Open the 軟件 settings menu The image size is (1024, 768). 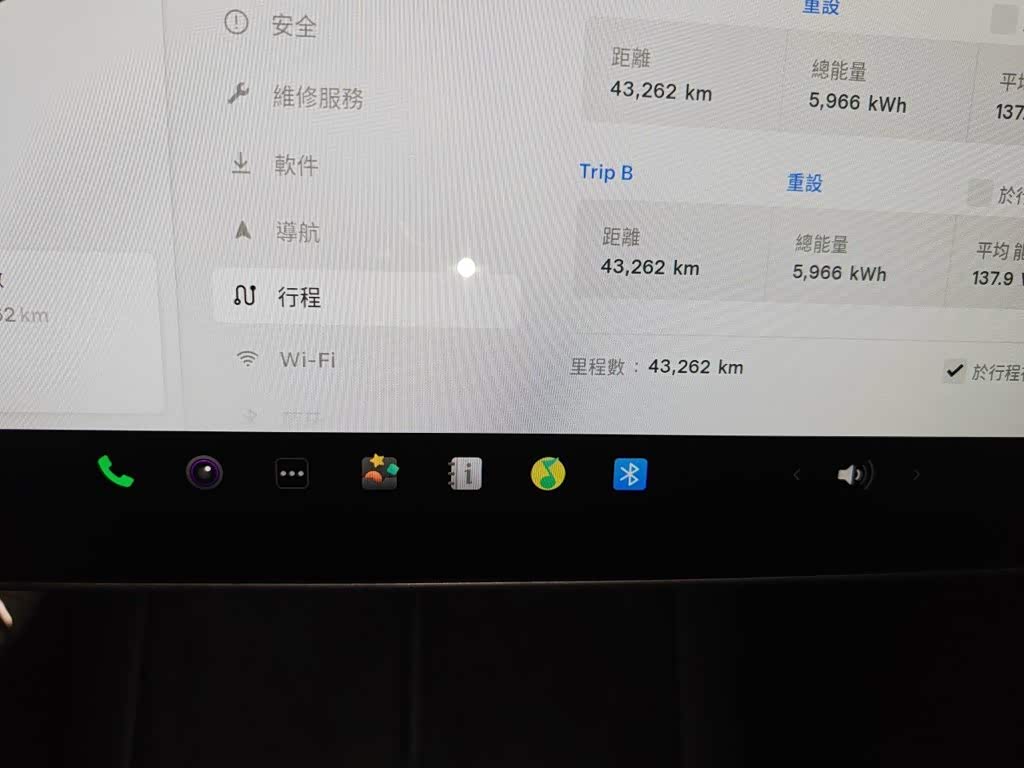(276, 164)
